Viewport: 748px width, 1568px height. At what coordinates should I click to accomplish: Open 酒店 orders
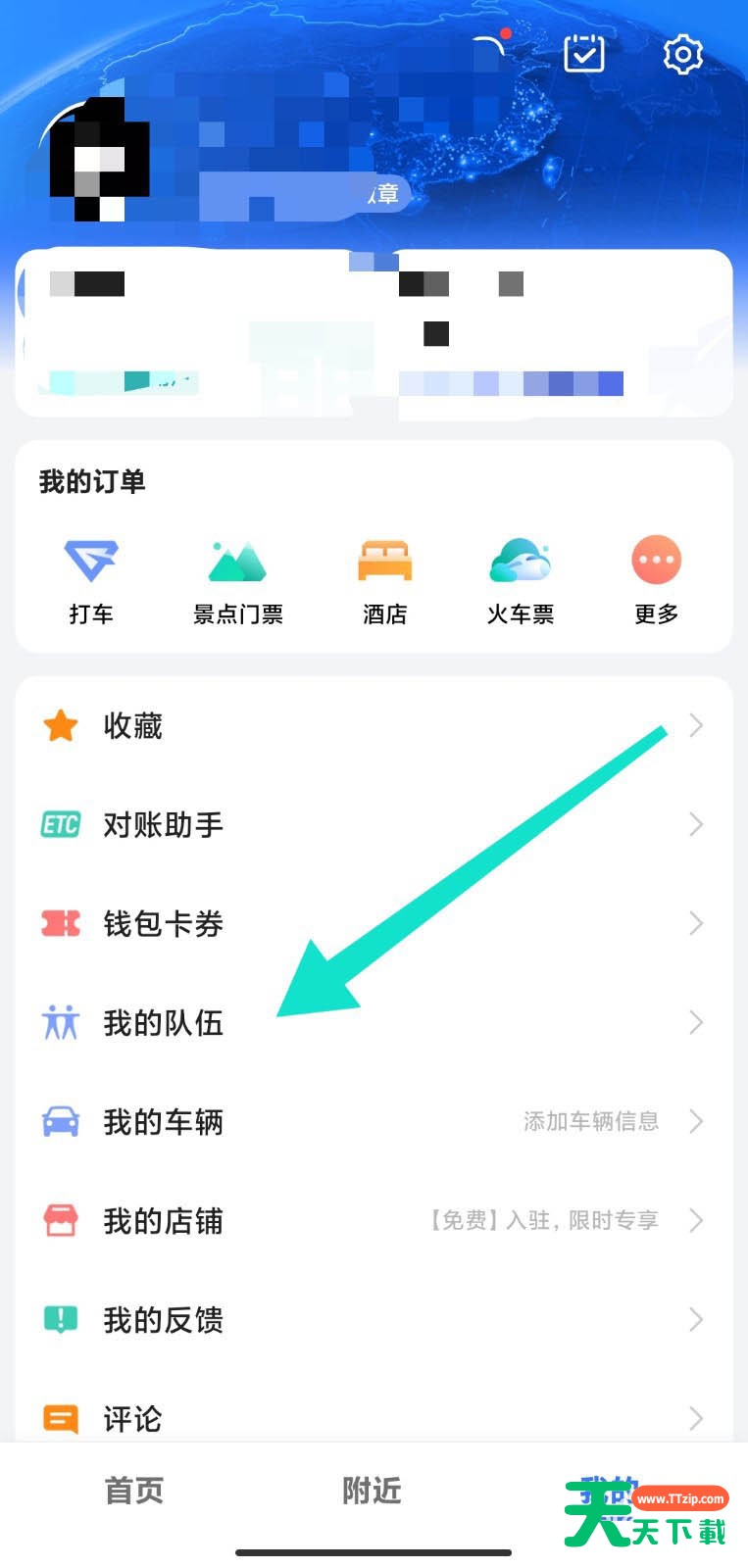385,581
